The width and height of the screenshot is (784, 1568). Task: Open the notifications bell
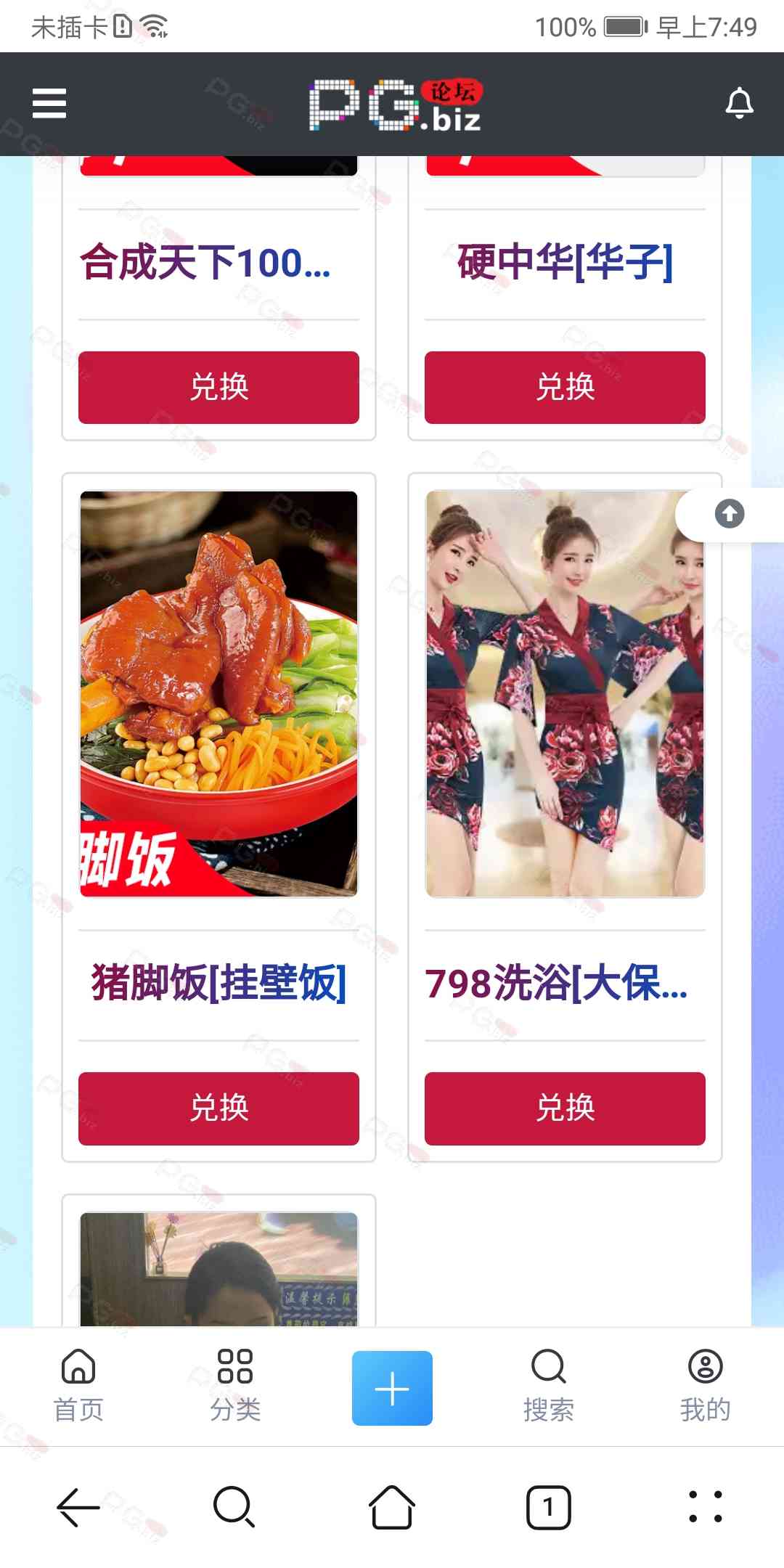739,103
